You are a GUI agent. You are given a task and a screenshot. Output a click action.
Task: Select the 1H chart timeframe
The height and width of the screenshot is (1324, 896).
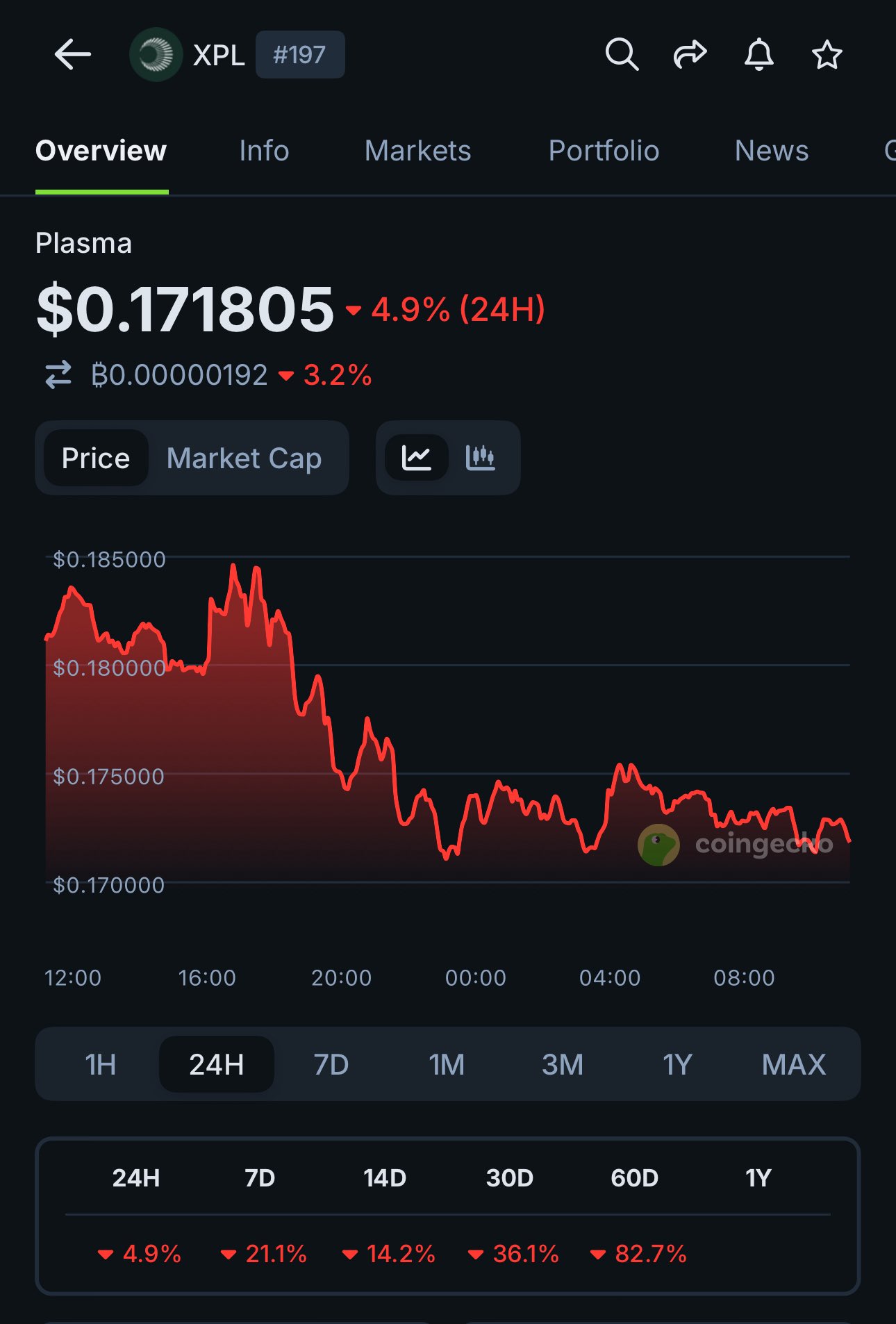(101, 1064)
